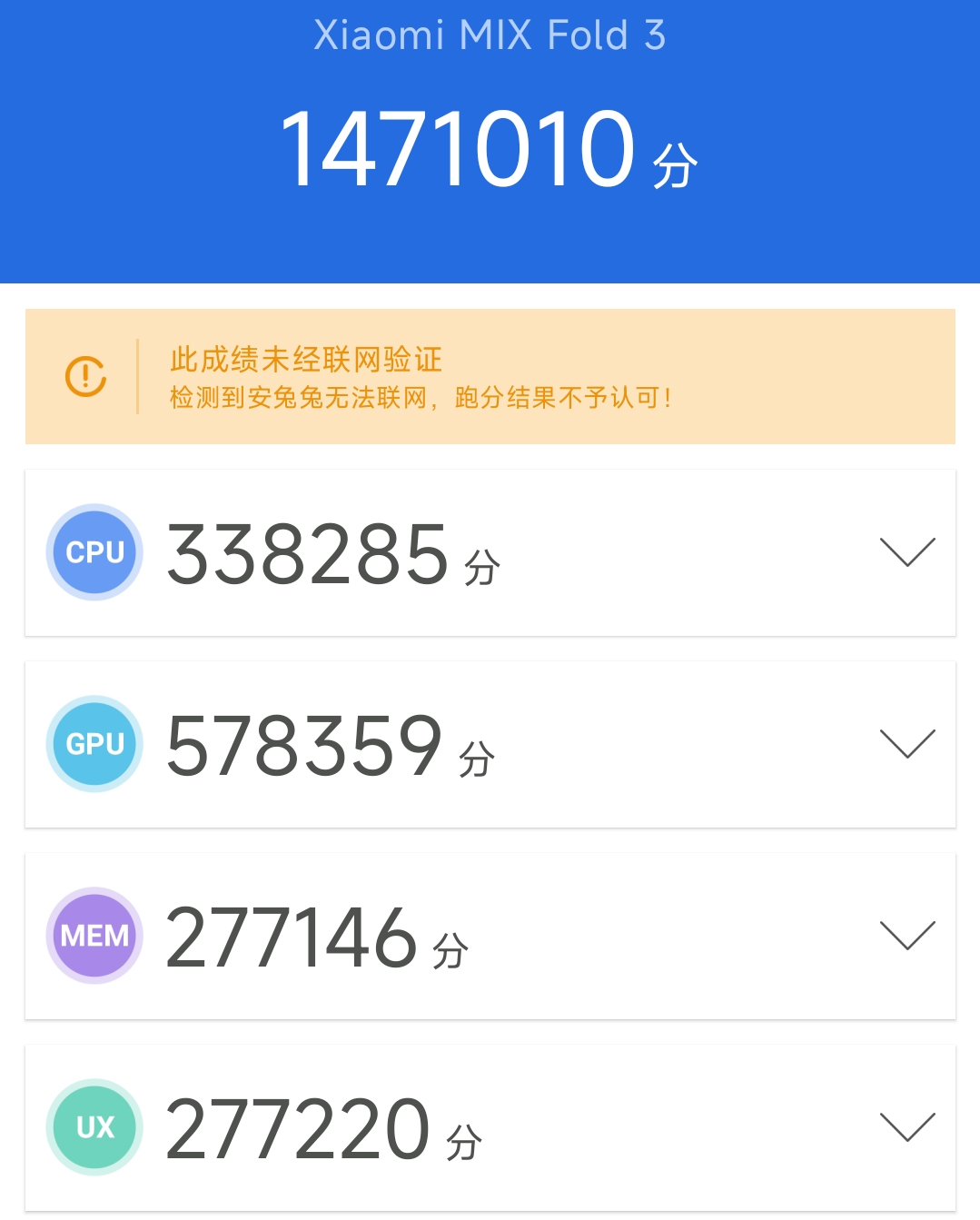
Task: Expand the MEM score section
Action: pyautogui.click(x=907, y=936)
